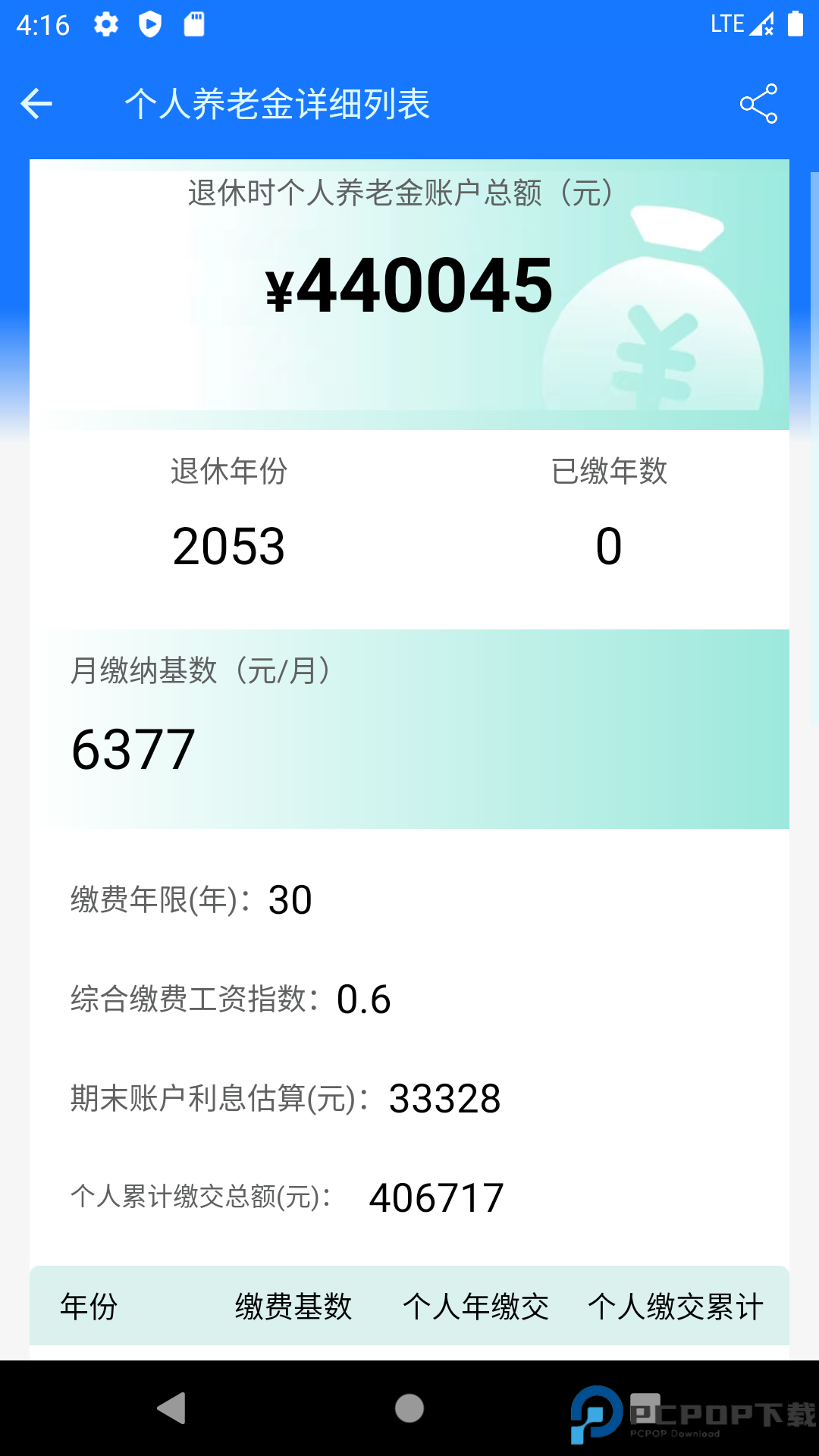
Task: Tap the comprehensive wage index value 0.6
Action: pyautogui.click(x=364, y=999)
